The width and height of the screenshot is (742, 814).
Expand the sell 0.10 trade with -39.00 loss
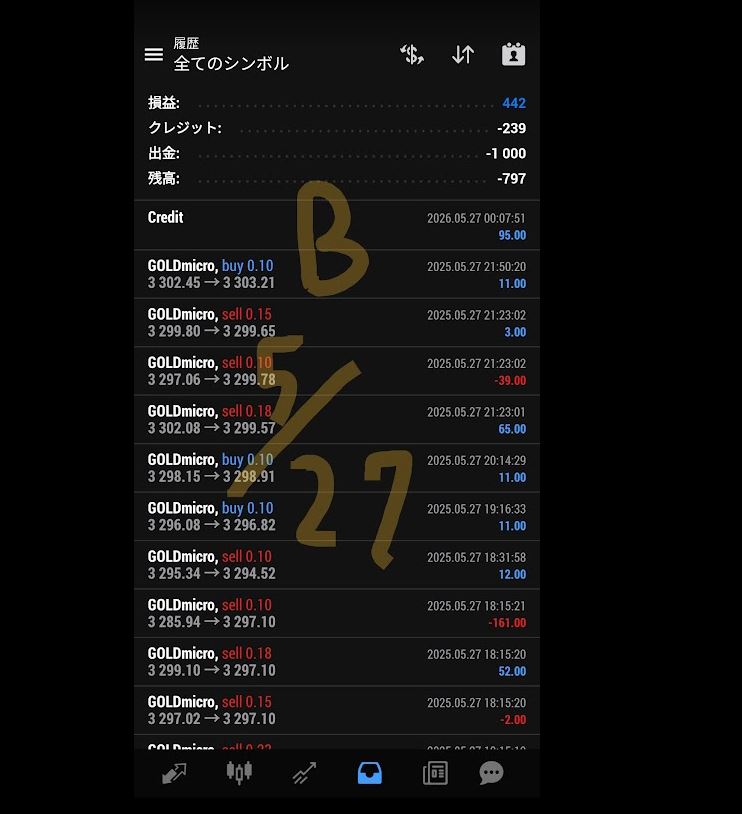pyautogui.click(x=336, y=371)
